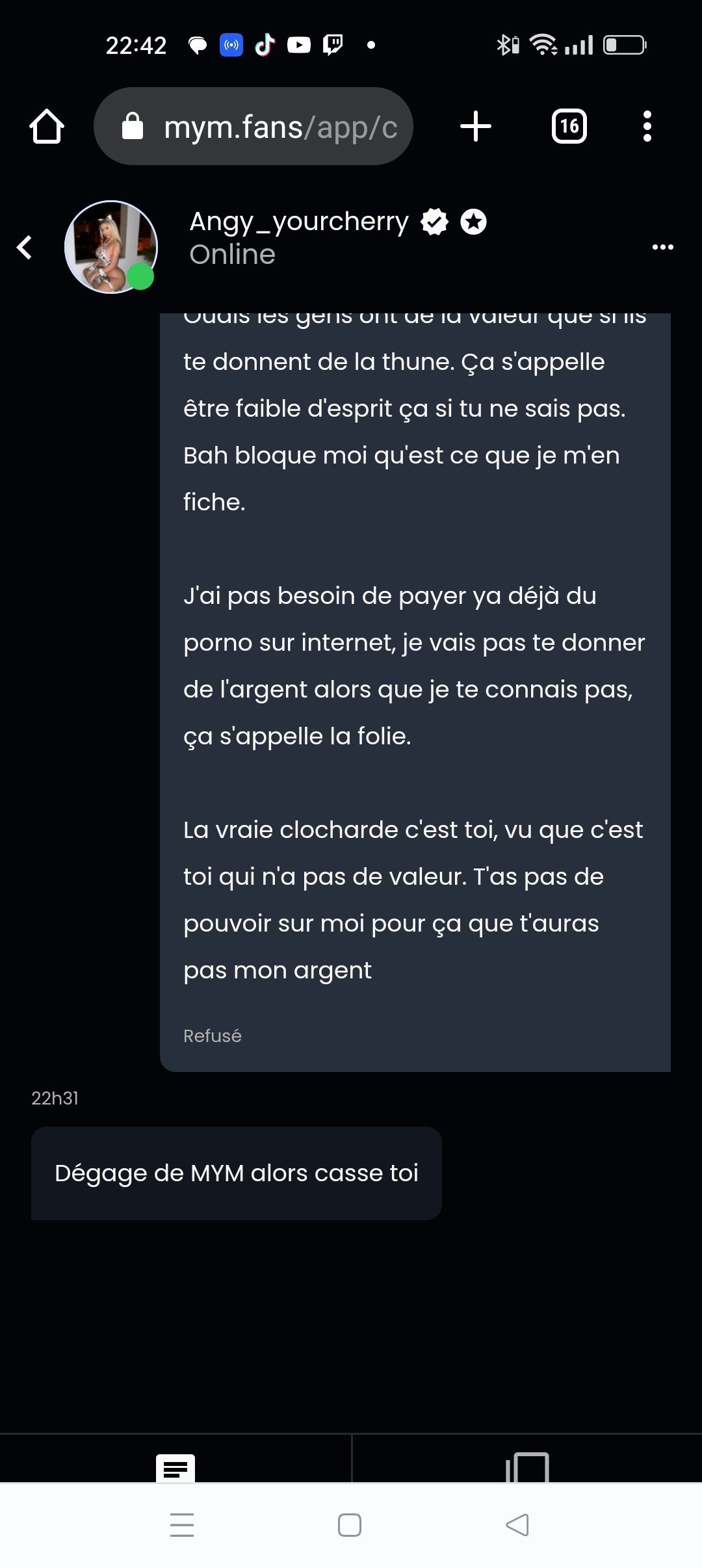Image resolution: width=702 pixels, height=1568 pixels.
Task: Select the media icon at bottom right
Action: [527, 1468]
